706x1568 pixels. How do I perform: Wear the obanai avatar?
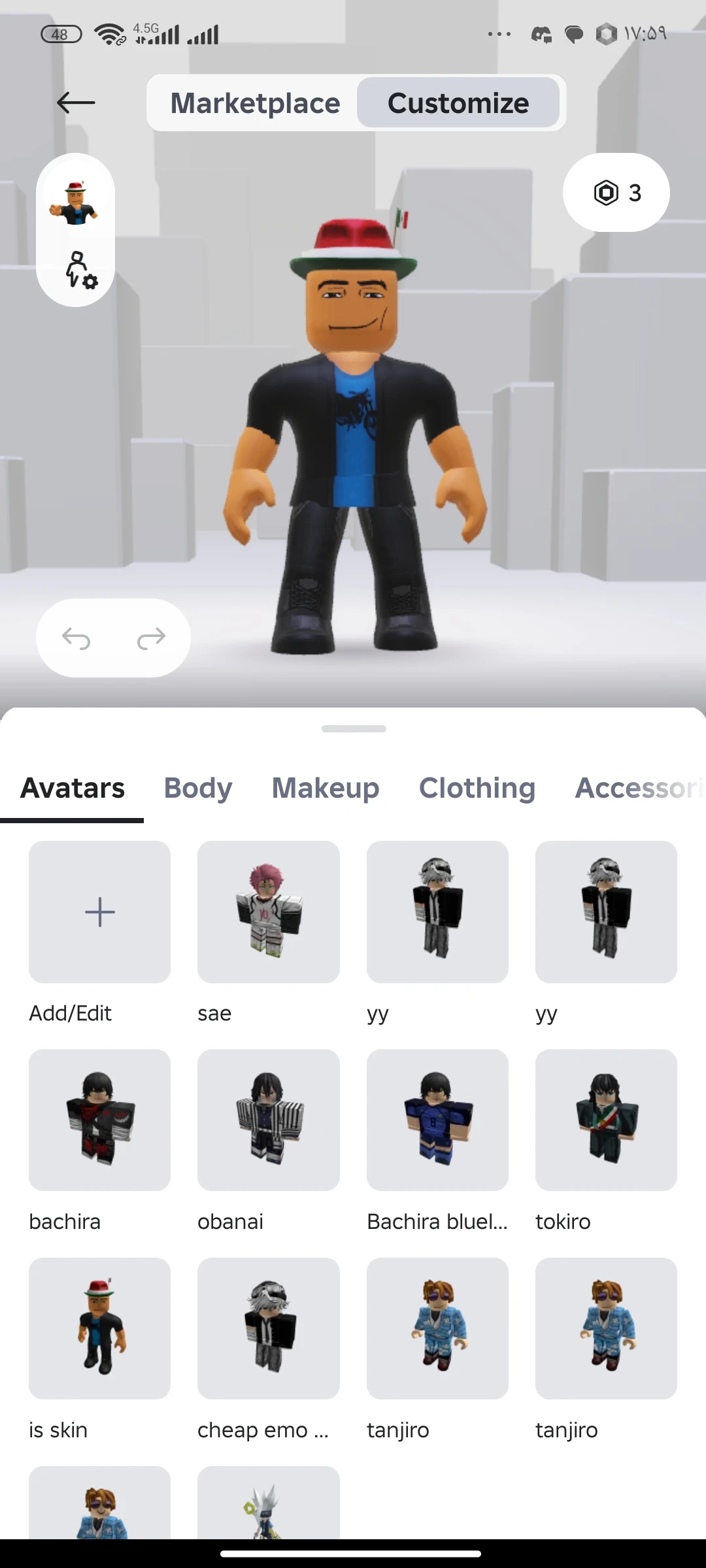point(269,1120)
